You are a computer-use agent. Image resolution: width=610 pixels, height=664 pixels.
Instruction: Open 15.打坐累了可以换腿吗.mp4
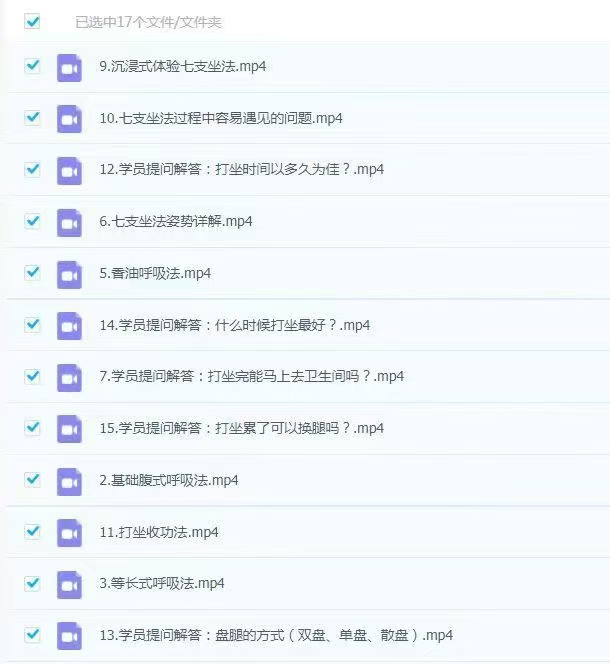(x=241, y=428)
